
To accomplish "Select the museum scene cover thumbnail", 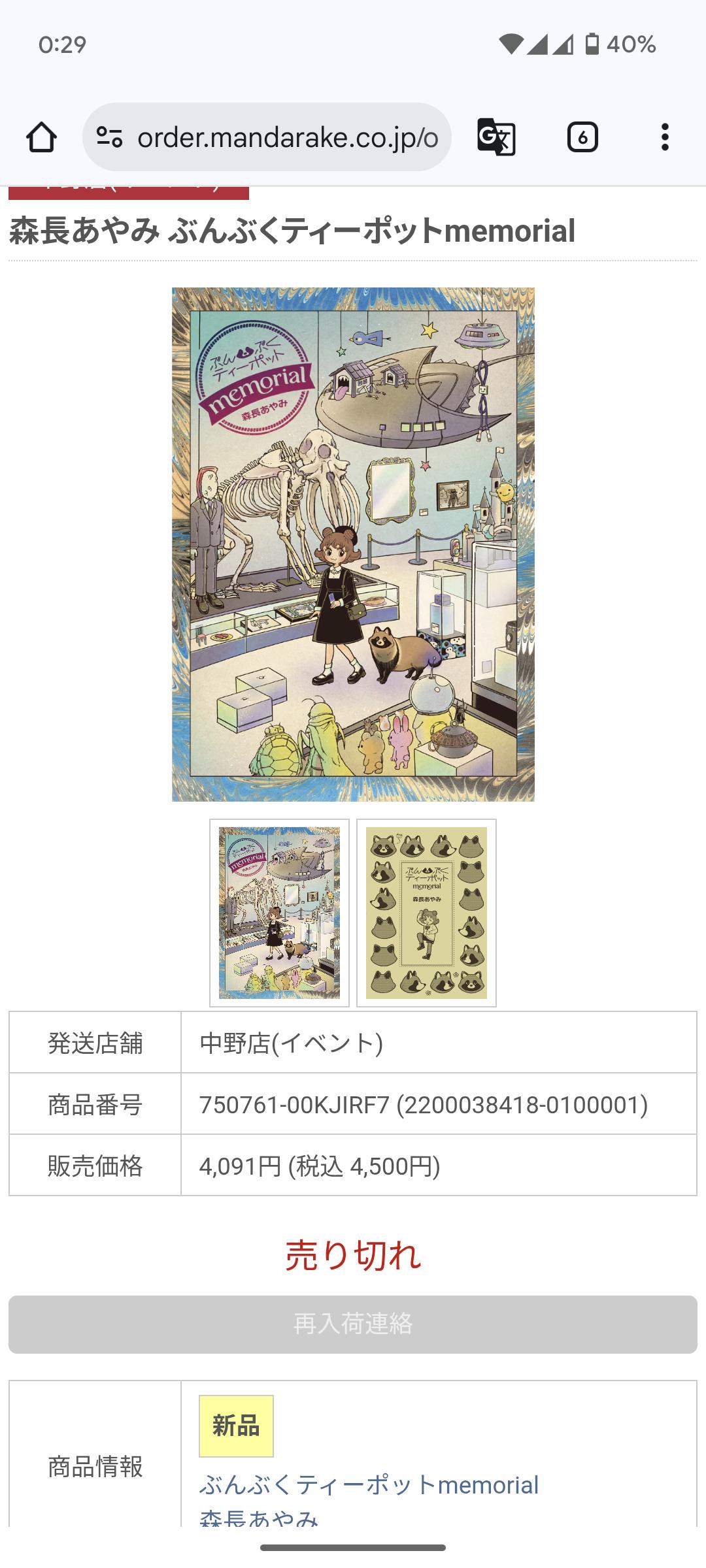I will (279, 913).
